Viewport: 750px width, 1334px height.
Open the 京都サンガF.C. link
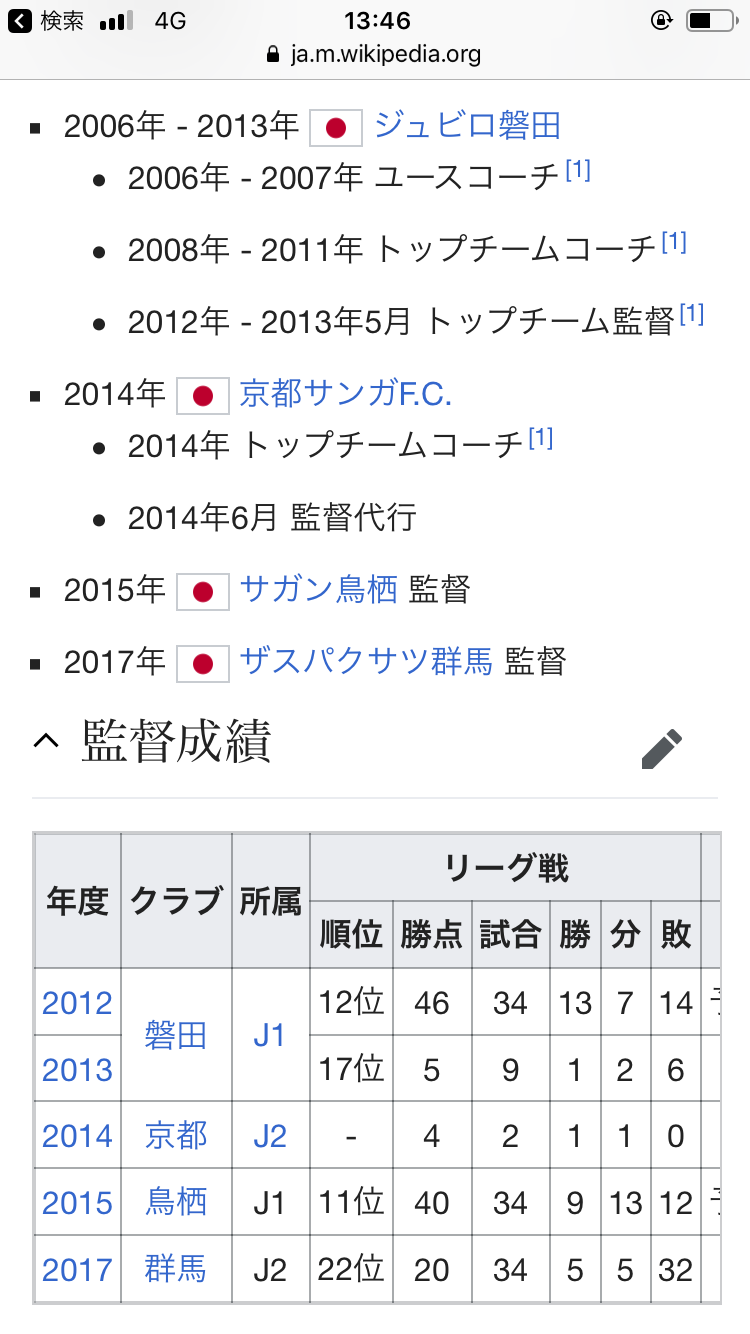point(346,394)
